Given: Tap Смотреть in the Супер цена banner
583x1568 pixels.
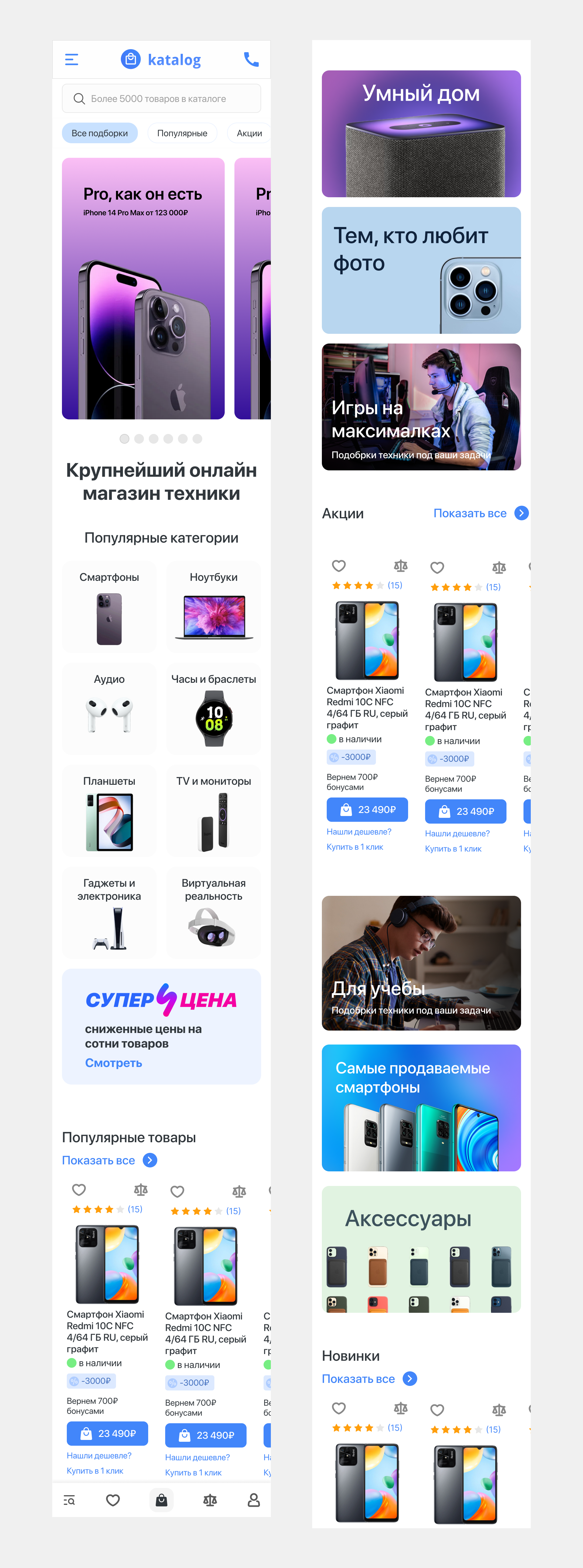Looking at the screenshot, I should (x=113, y=1063).
